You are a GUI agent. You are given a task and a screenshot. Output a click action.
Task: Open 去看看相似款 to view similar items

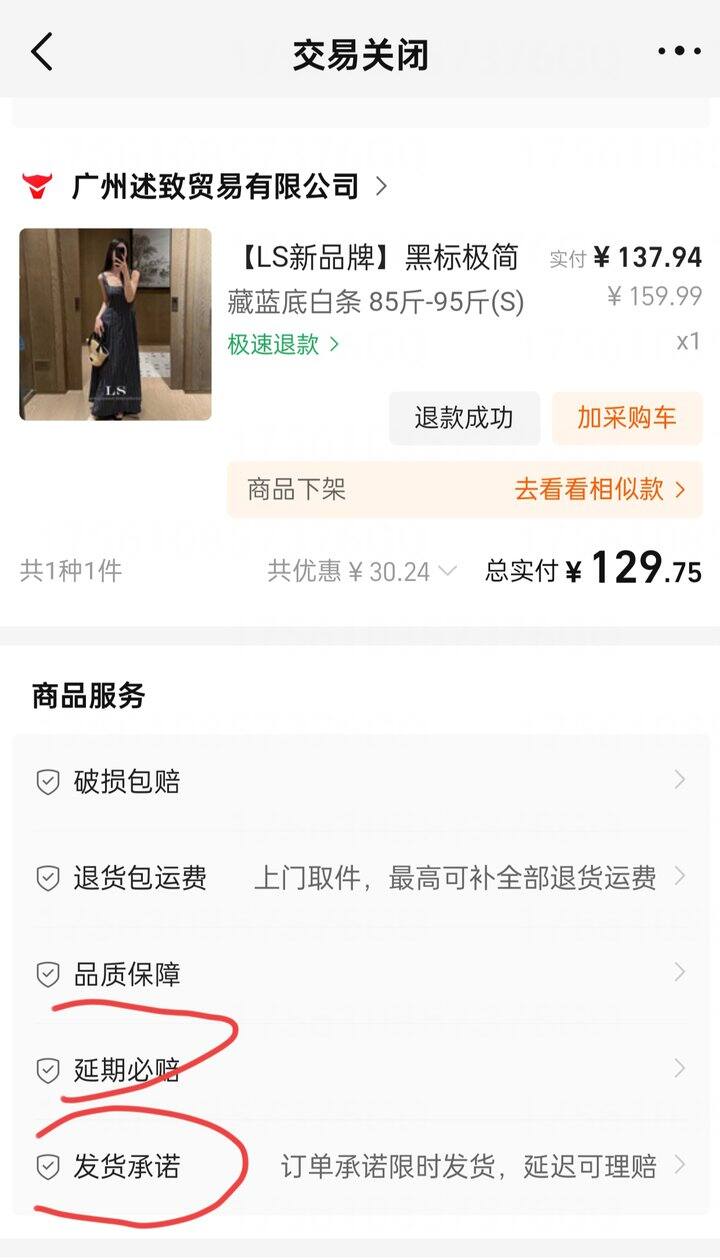(x=600, y=489)
